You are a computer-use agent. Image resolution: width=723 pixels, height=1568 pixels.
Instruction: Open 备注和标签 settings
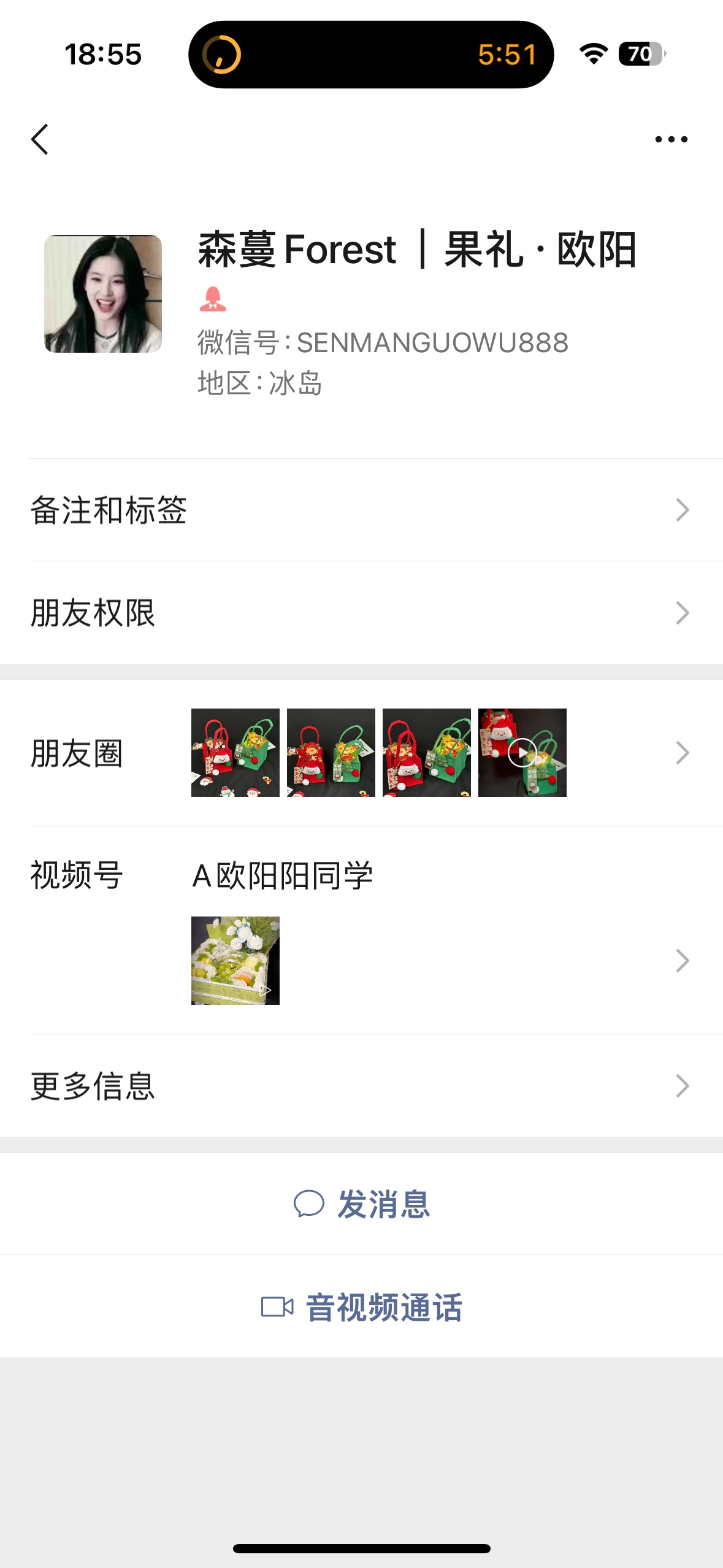(x=361, y=510)
